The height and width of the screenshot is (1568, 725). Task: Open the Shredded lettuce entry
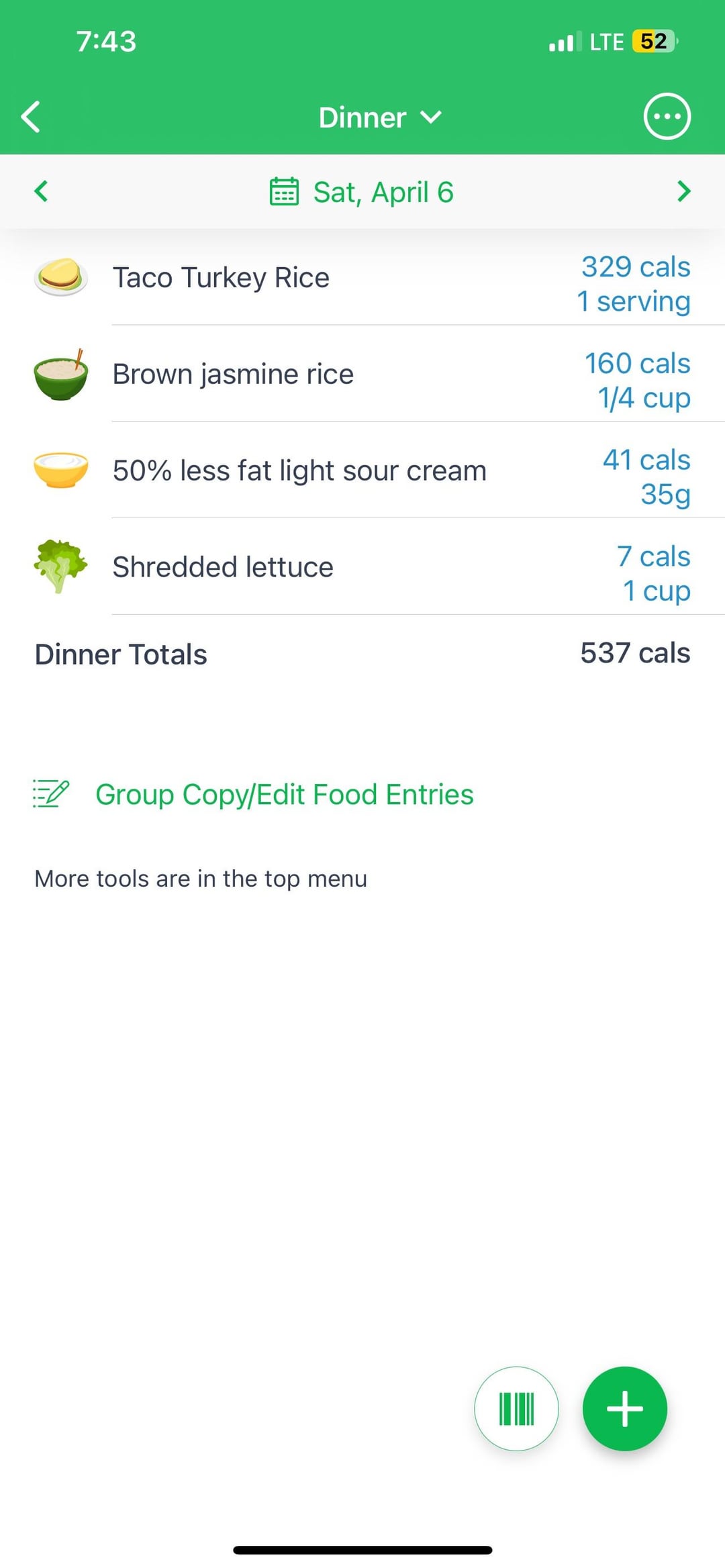[x=362, y=567]
